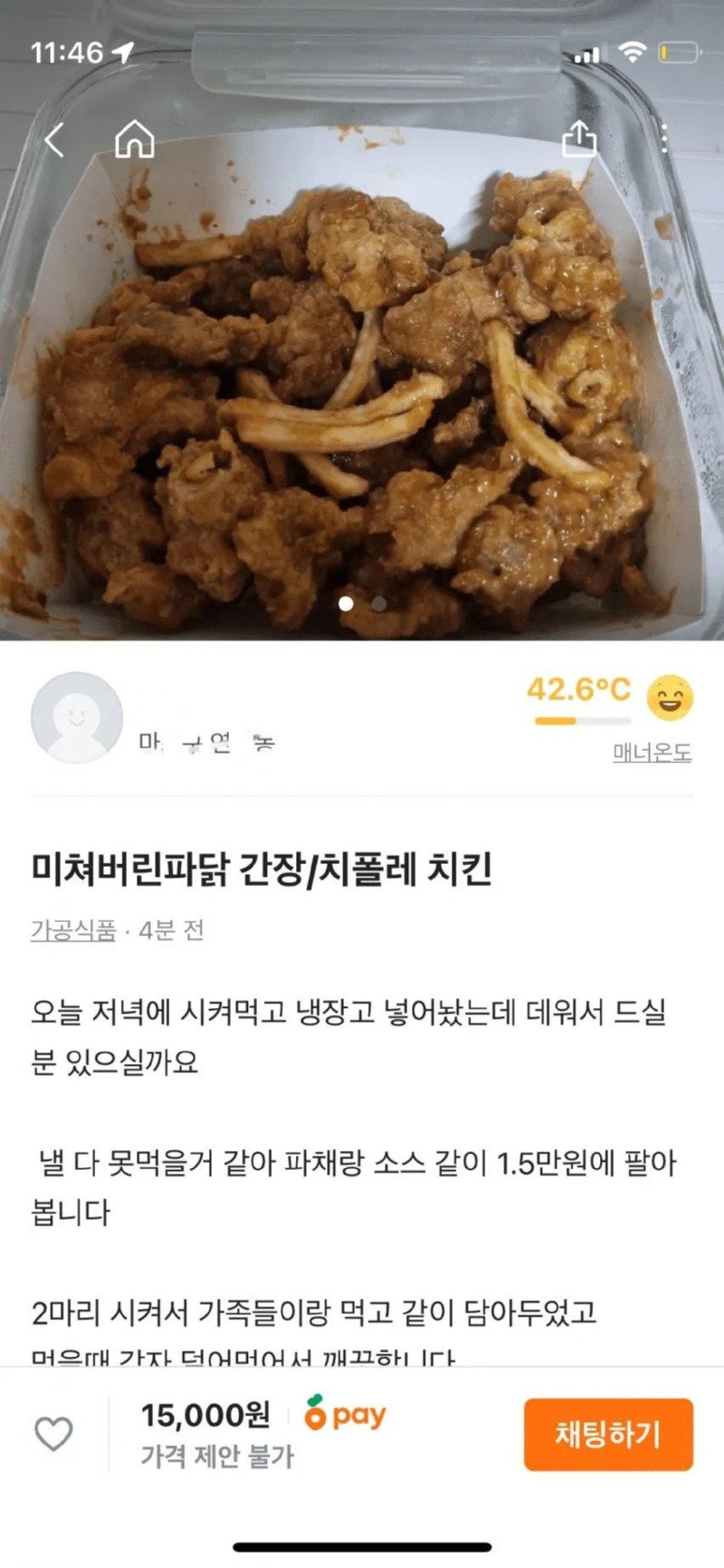Tap the orange manner temperature bar

(555, 721)
